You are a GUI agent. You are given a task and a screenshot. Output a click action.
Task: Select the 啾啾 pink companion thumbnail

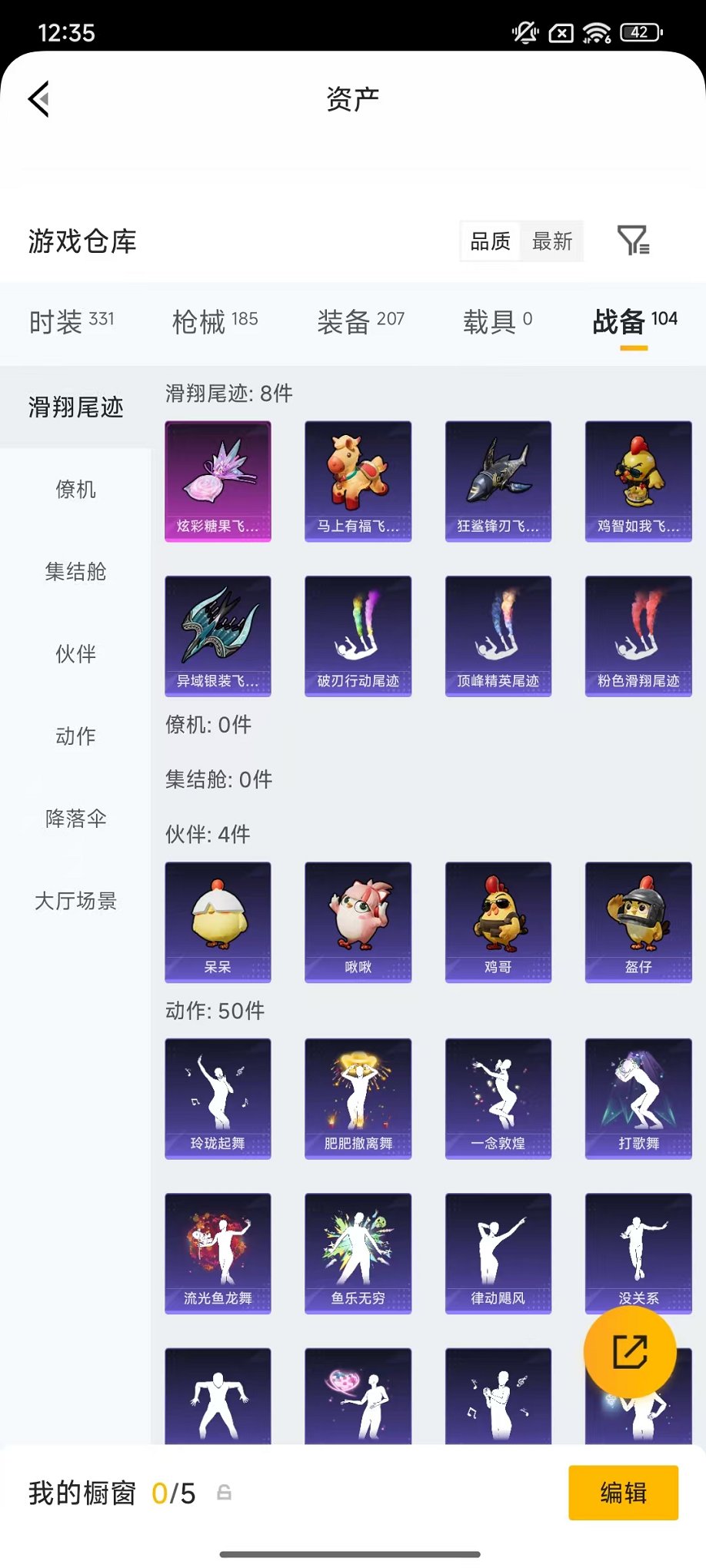(358, 922)
